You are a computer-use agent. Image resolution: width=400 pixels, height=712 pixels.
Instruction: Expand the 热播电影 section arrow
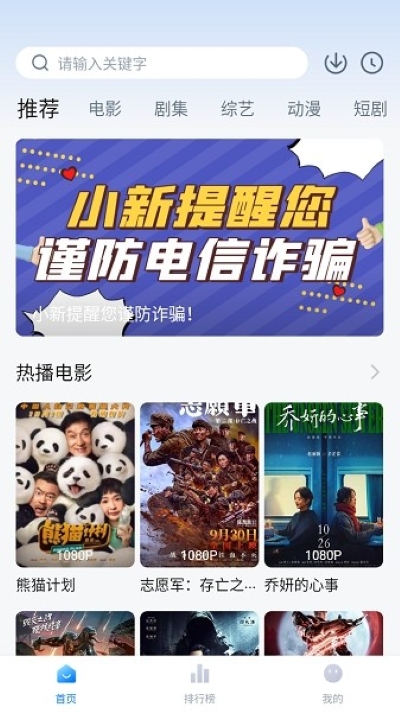[x=375, y=372]
